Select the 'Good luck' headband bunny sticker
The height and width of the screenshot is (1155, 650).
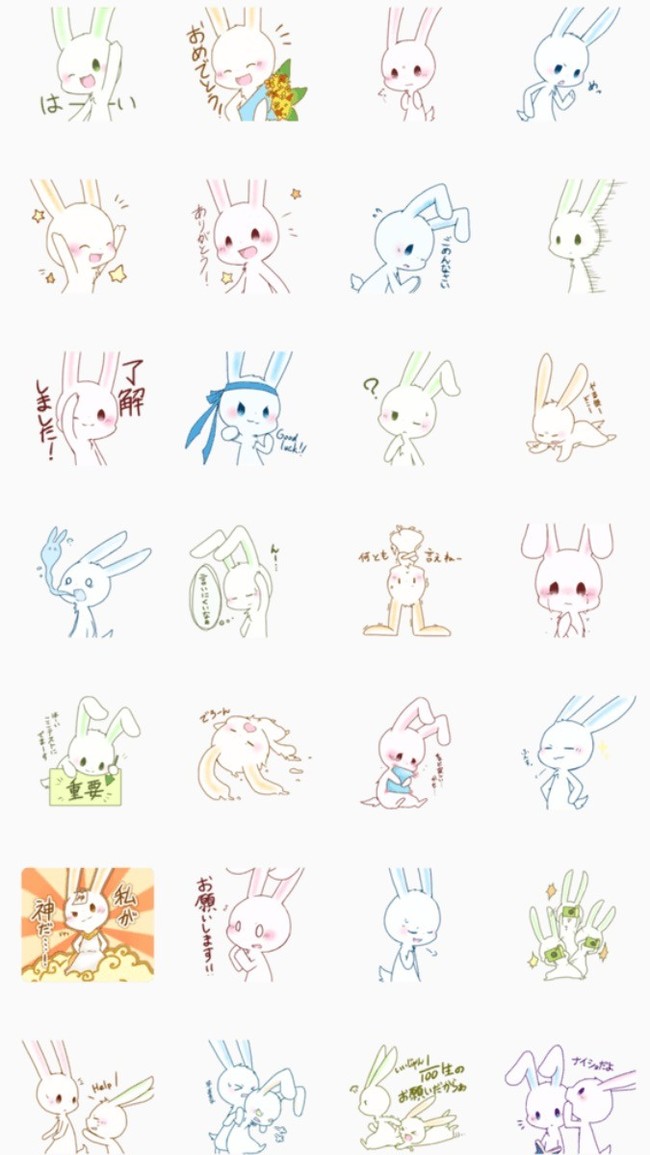click(245, 408)
